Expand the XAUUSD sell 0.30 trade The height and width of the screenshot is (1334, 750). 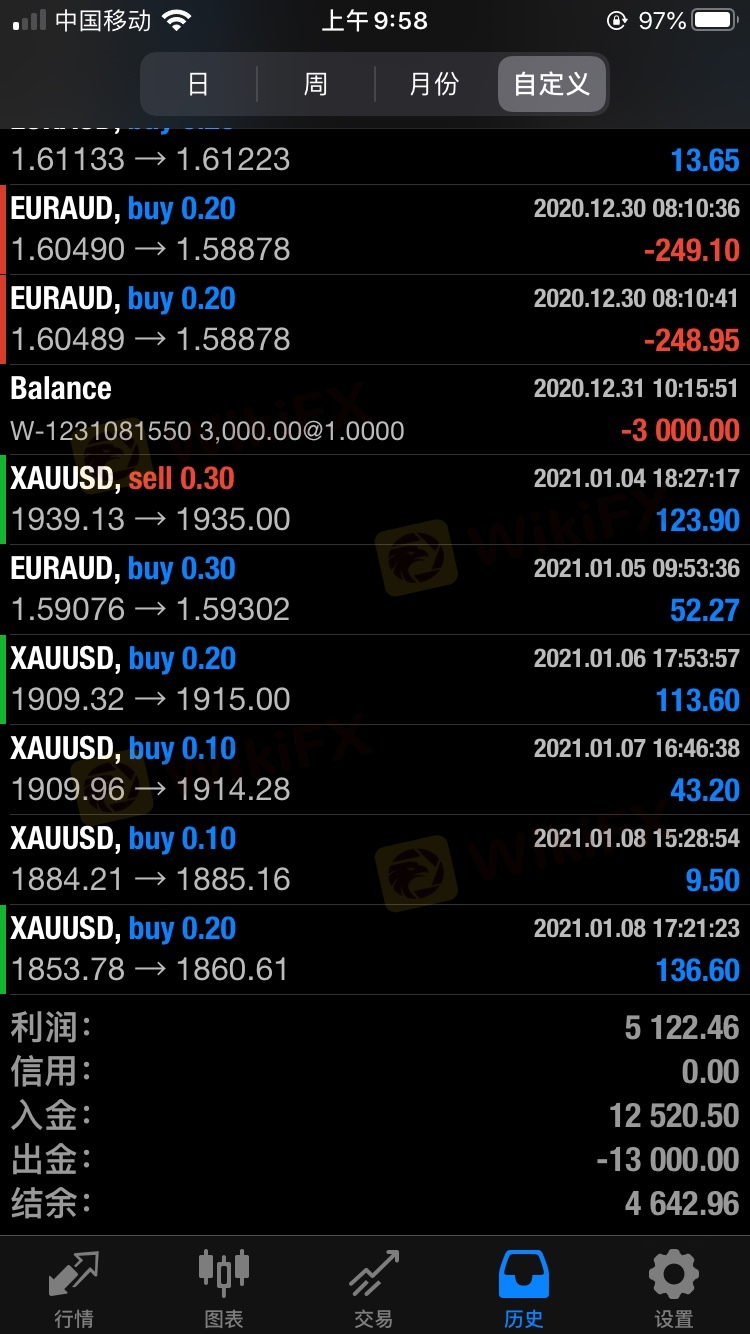point(375,499)
